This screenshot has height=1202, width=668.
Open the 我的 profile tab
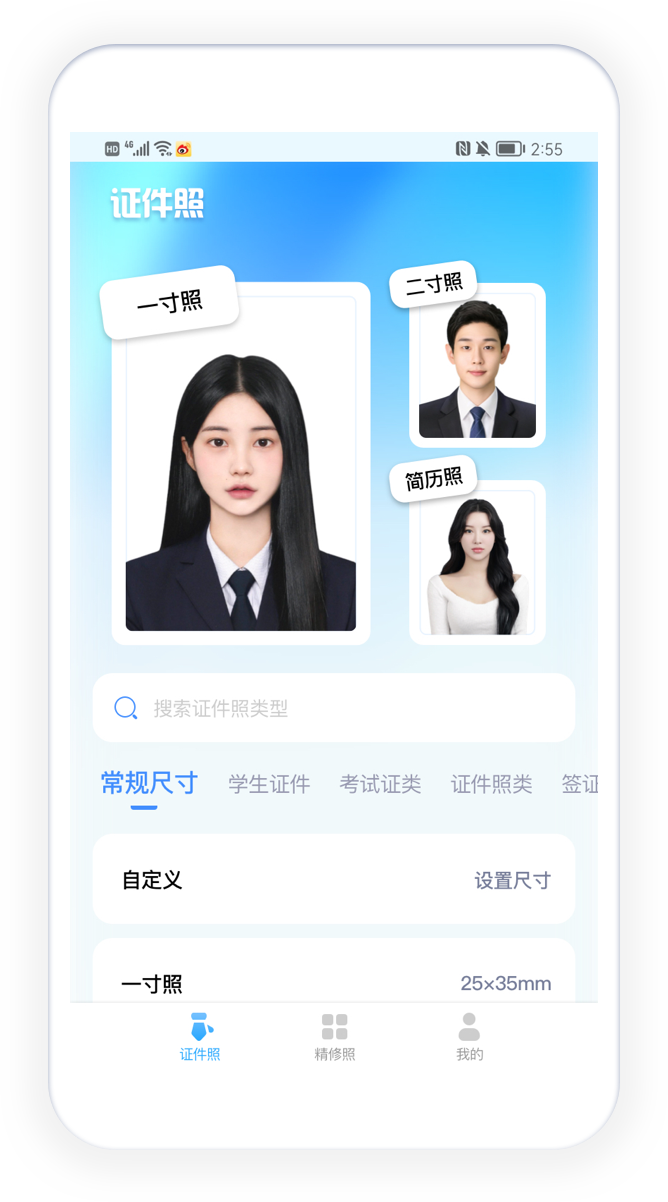469,1037
